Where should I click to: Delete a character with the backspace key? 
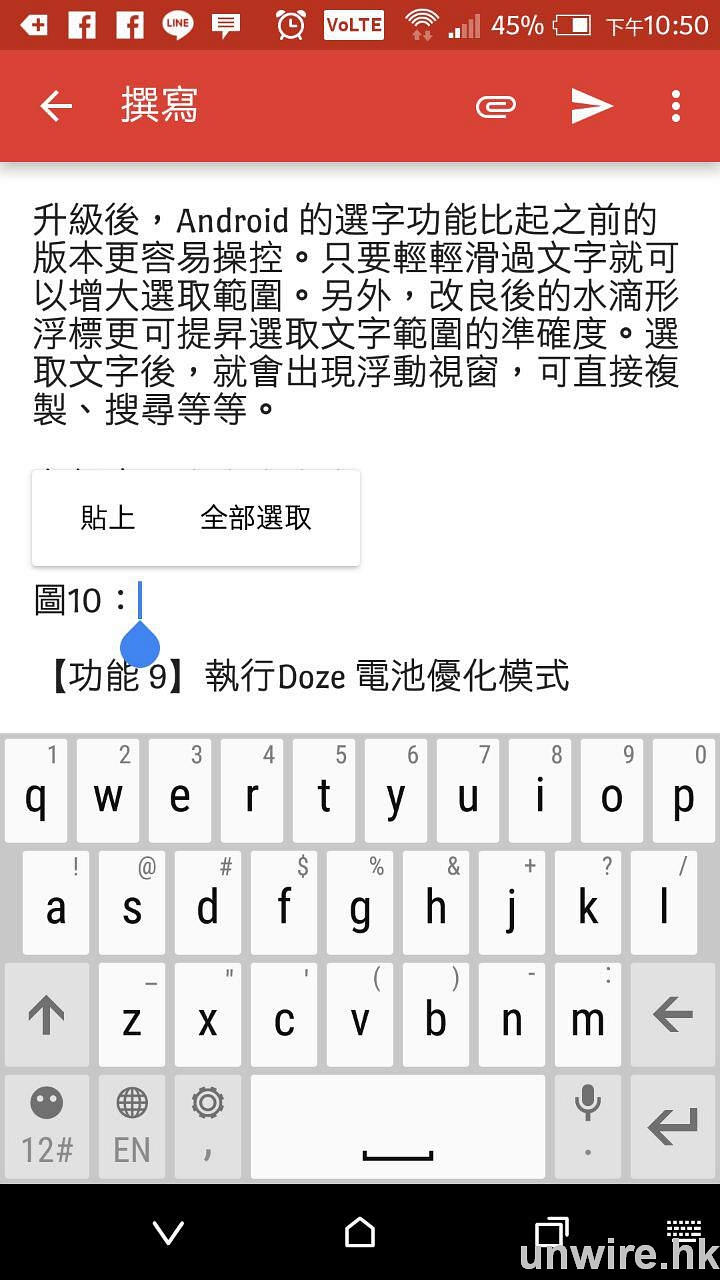[673, 1016]
